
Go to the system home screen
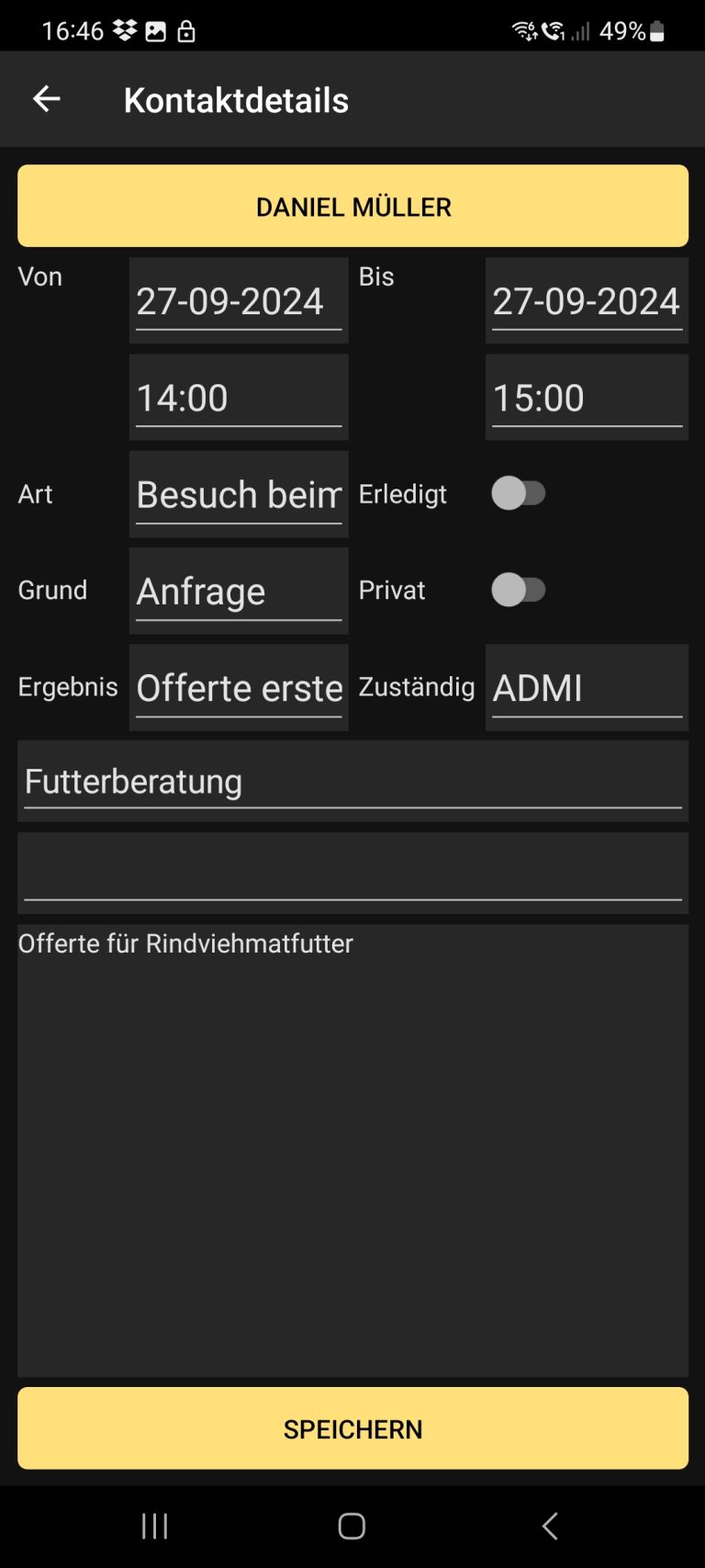[352, 1526]
